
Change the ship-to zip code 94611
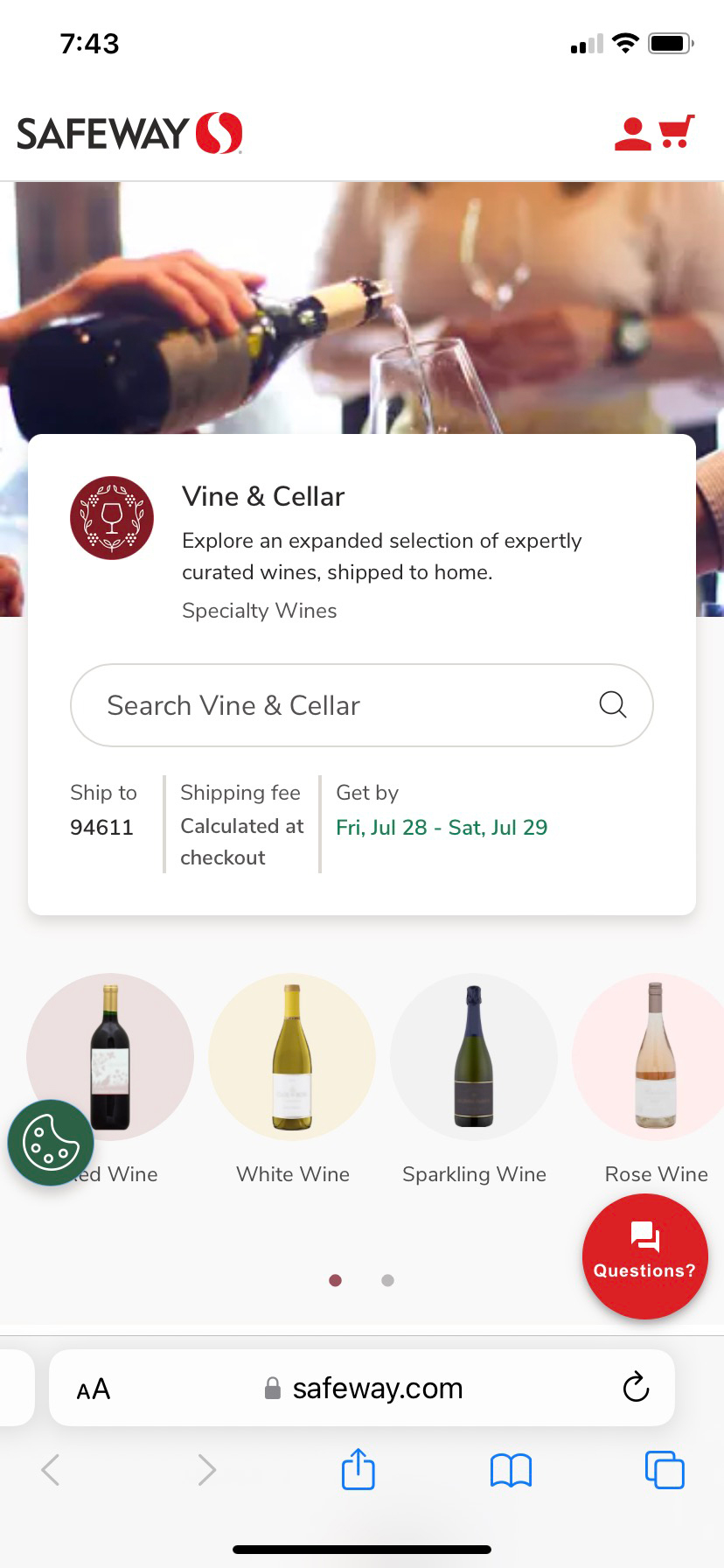pyautogui.click(x=101, y=827)
